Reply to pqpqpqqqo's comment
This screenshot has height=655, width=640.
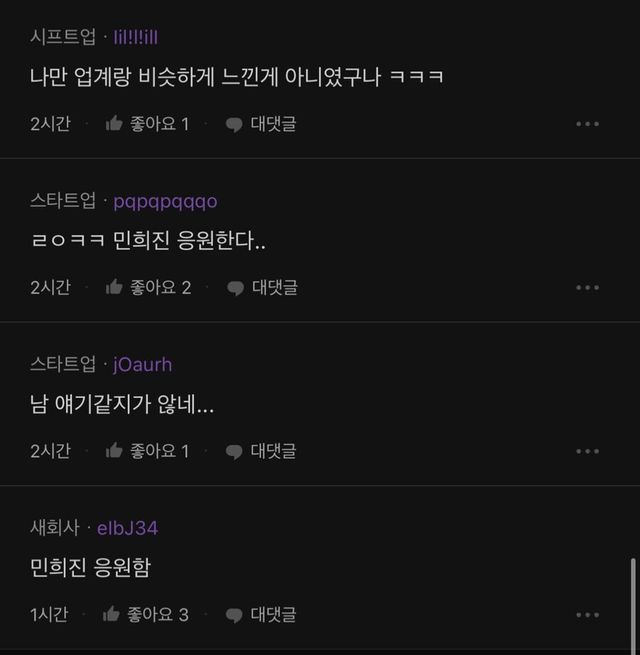click(x=262, y=287)
